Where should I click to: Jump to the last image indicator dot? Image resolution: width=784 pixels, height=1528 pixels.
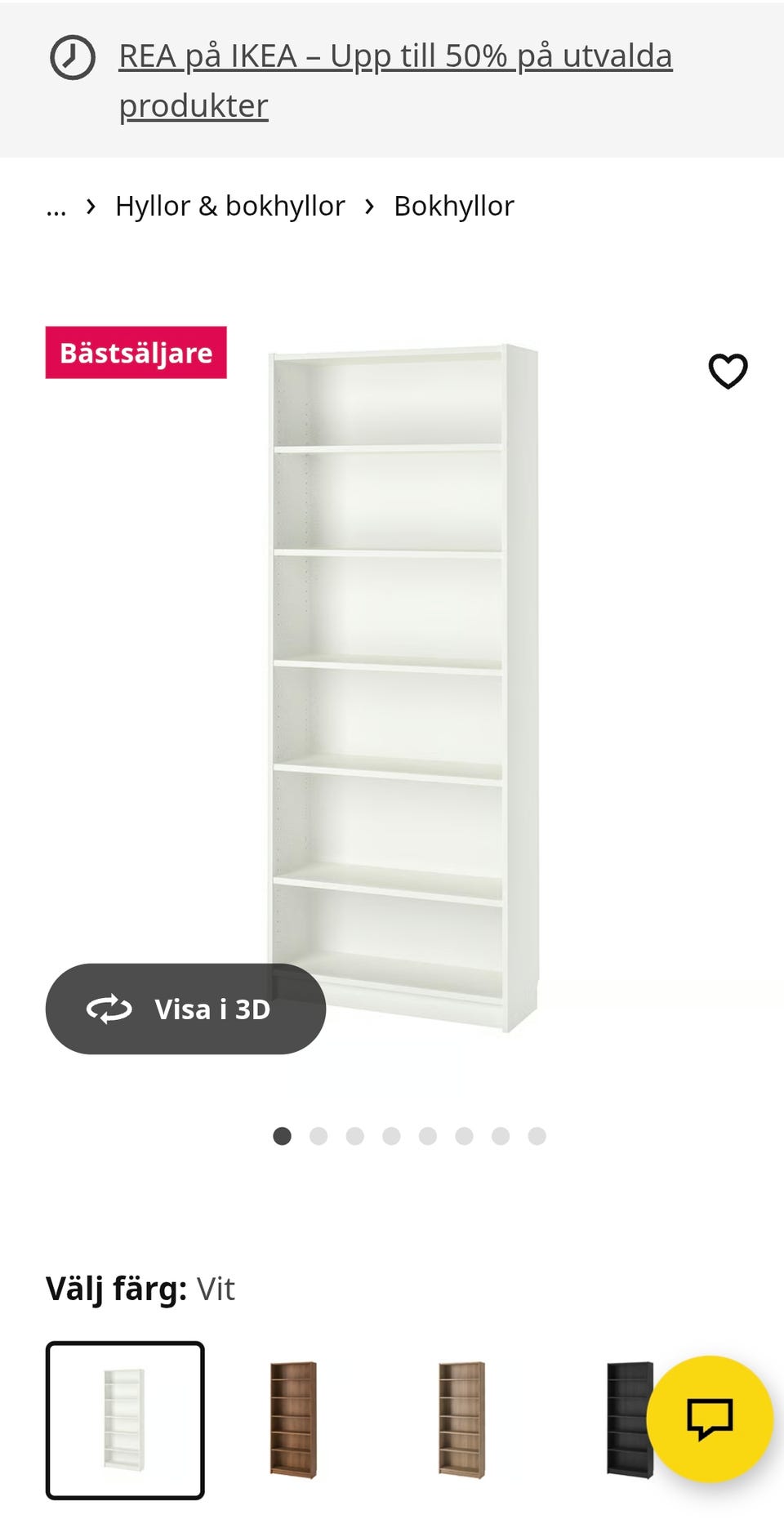537,1136
